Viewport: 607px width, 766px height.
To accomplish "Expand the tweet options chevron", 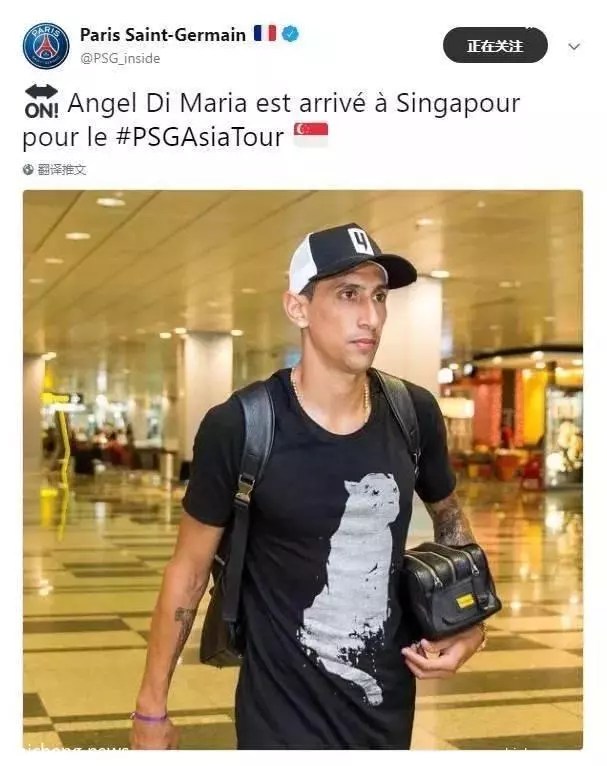I will [574, 46].
